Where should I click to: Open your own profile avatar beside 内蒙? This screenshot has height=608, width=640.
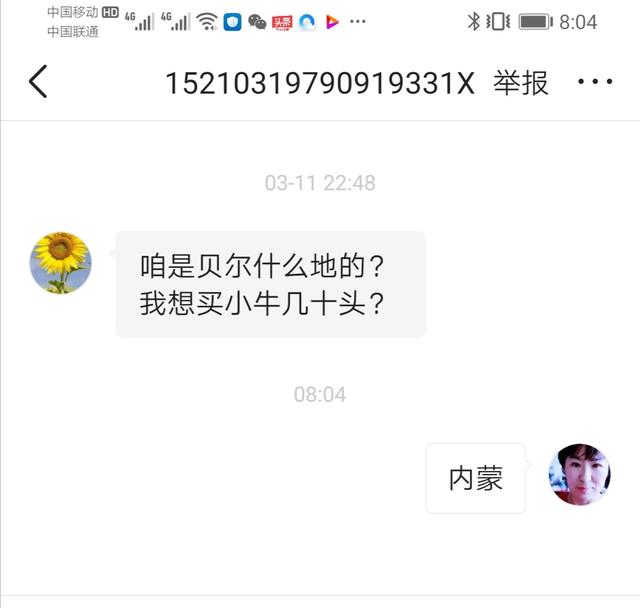pyautogui.click(x=579, y=475)
